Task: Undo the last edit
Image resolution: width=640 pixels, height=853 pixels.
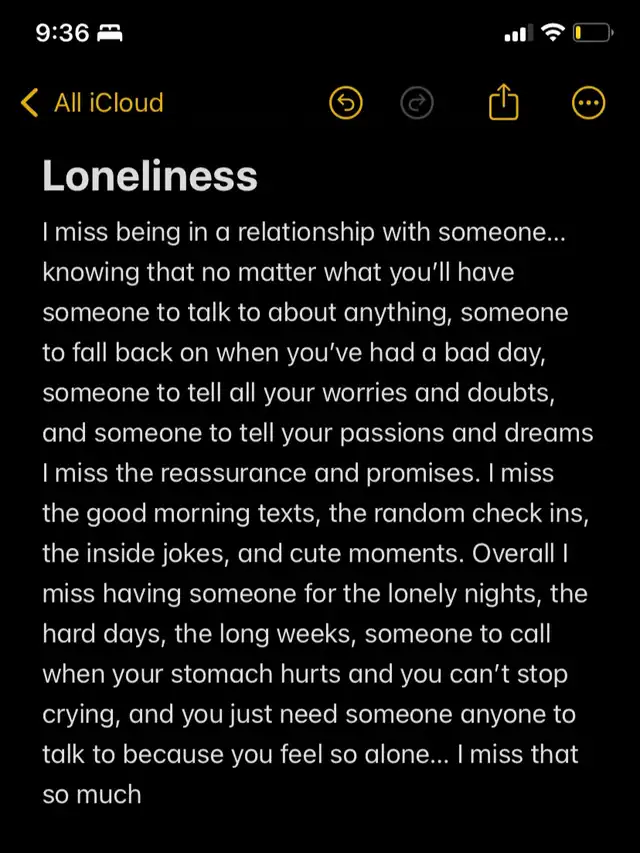Action: (345, 103)
